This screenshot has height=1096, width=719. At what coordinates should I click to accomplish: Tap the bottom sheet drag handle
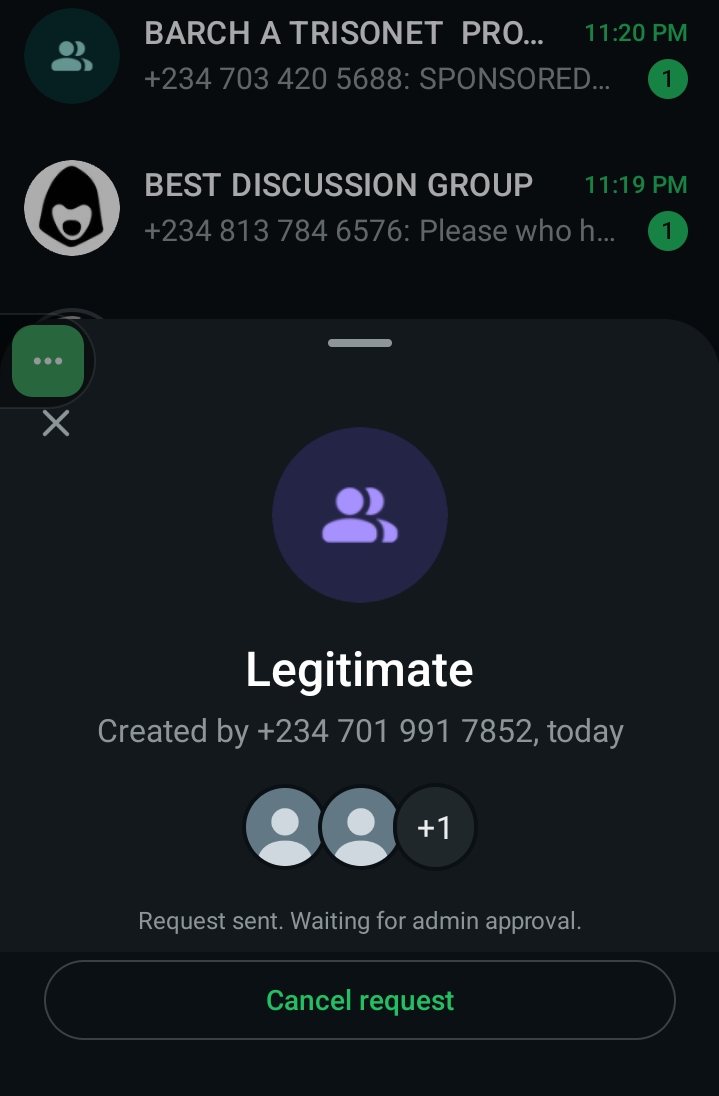(359, 343)
